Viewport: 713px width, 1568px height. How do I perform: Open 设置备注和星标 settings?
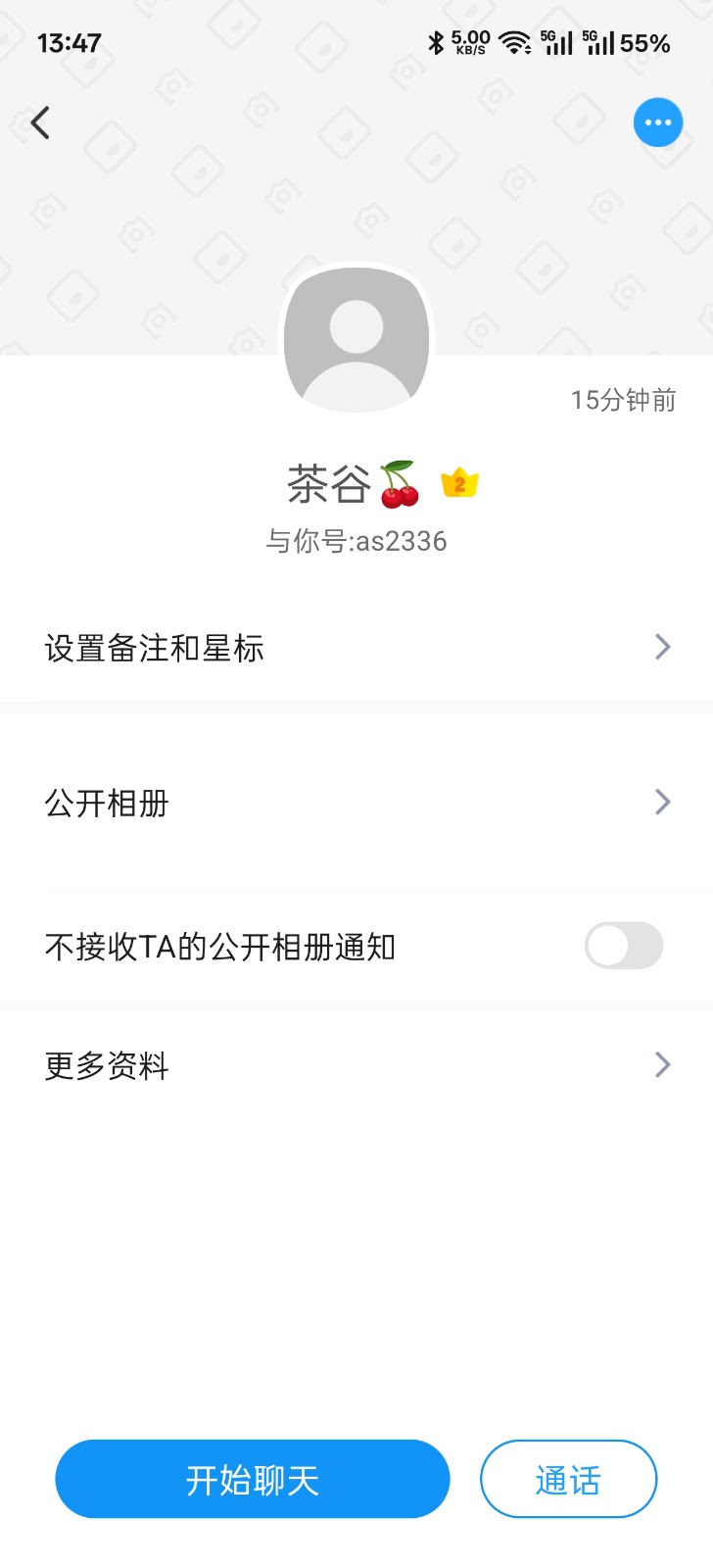coord(356,648)
